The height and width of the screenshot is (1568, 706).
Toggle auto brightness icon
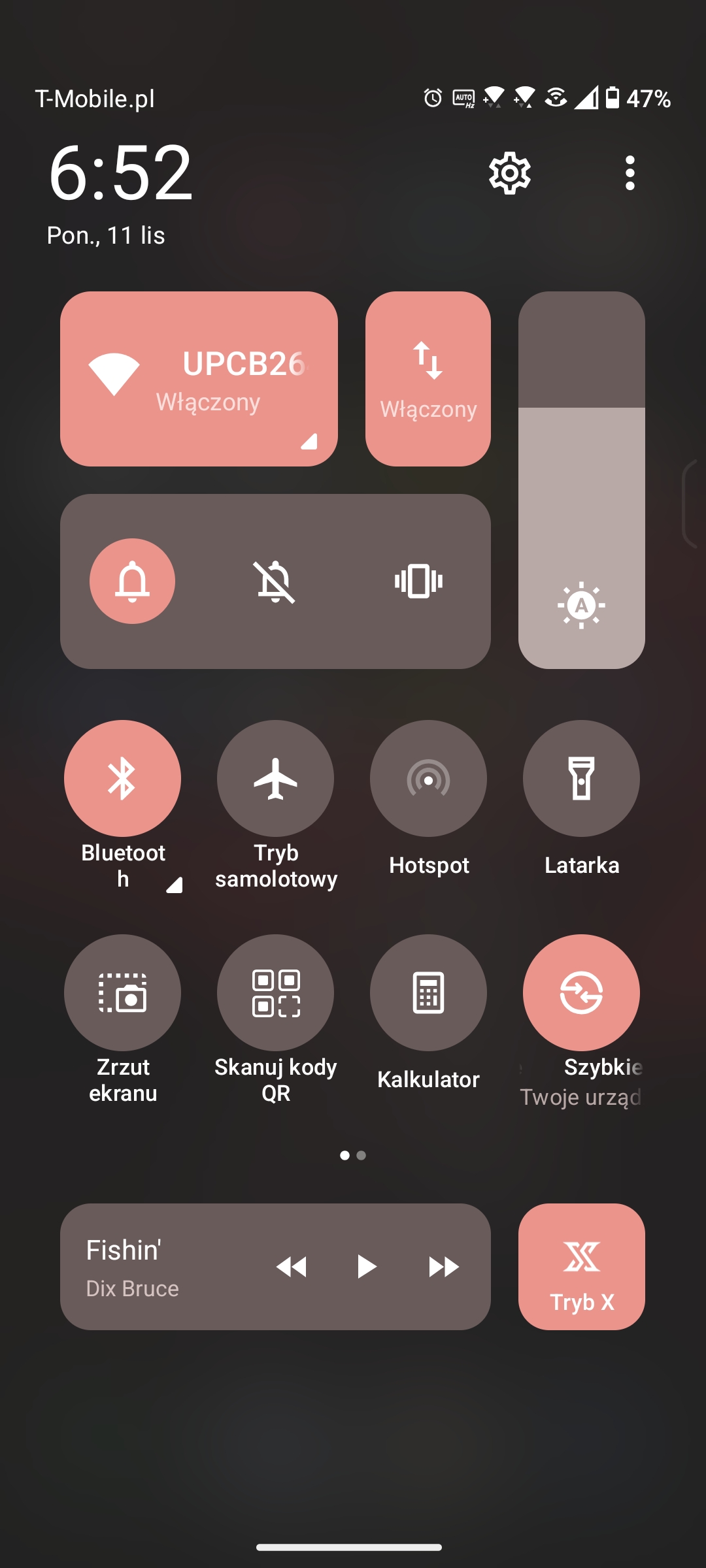coord(581,606)
